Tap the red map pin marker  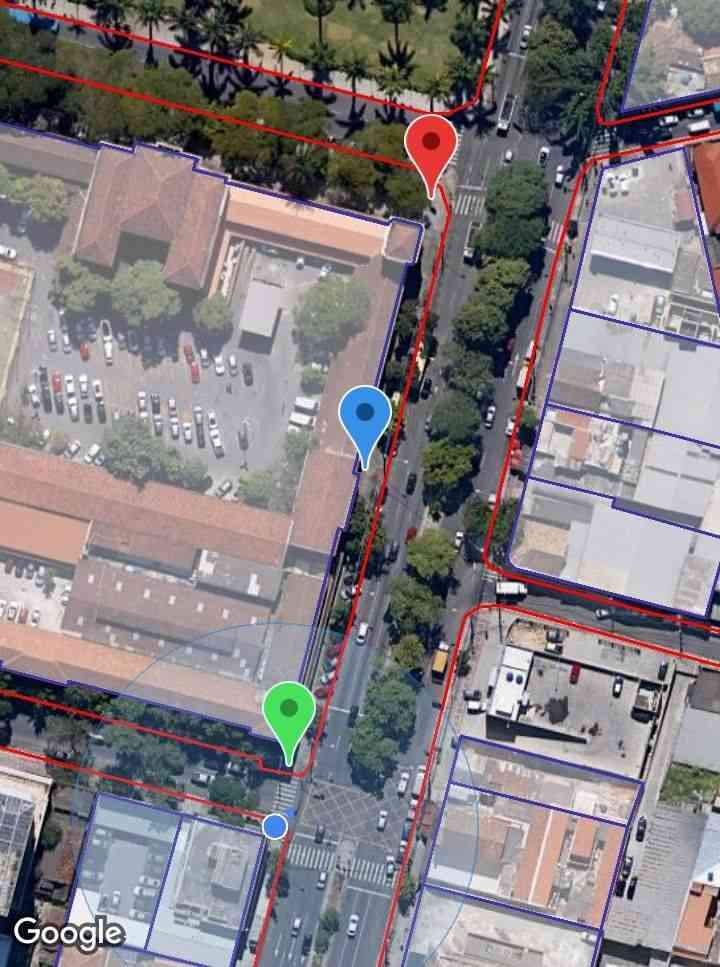[431, 146]
